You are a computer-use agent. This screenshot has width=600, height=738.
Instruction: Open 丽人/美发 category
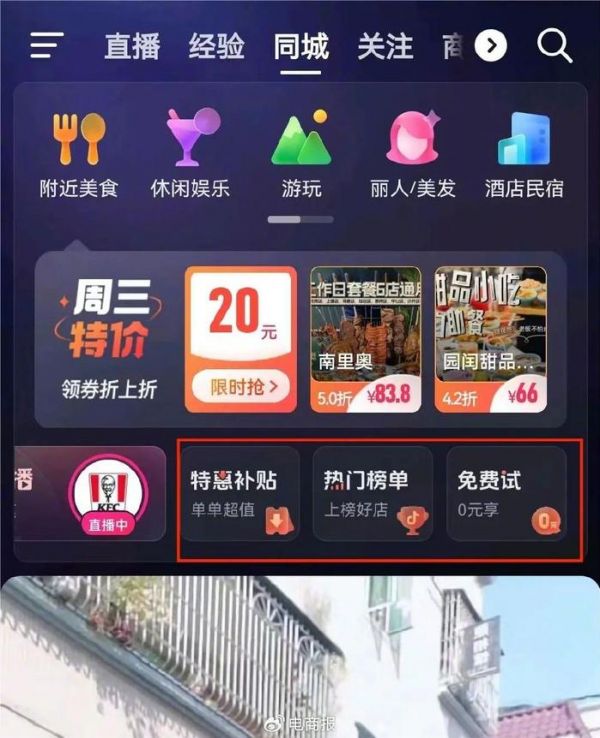click(413, 155)
